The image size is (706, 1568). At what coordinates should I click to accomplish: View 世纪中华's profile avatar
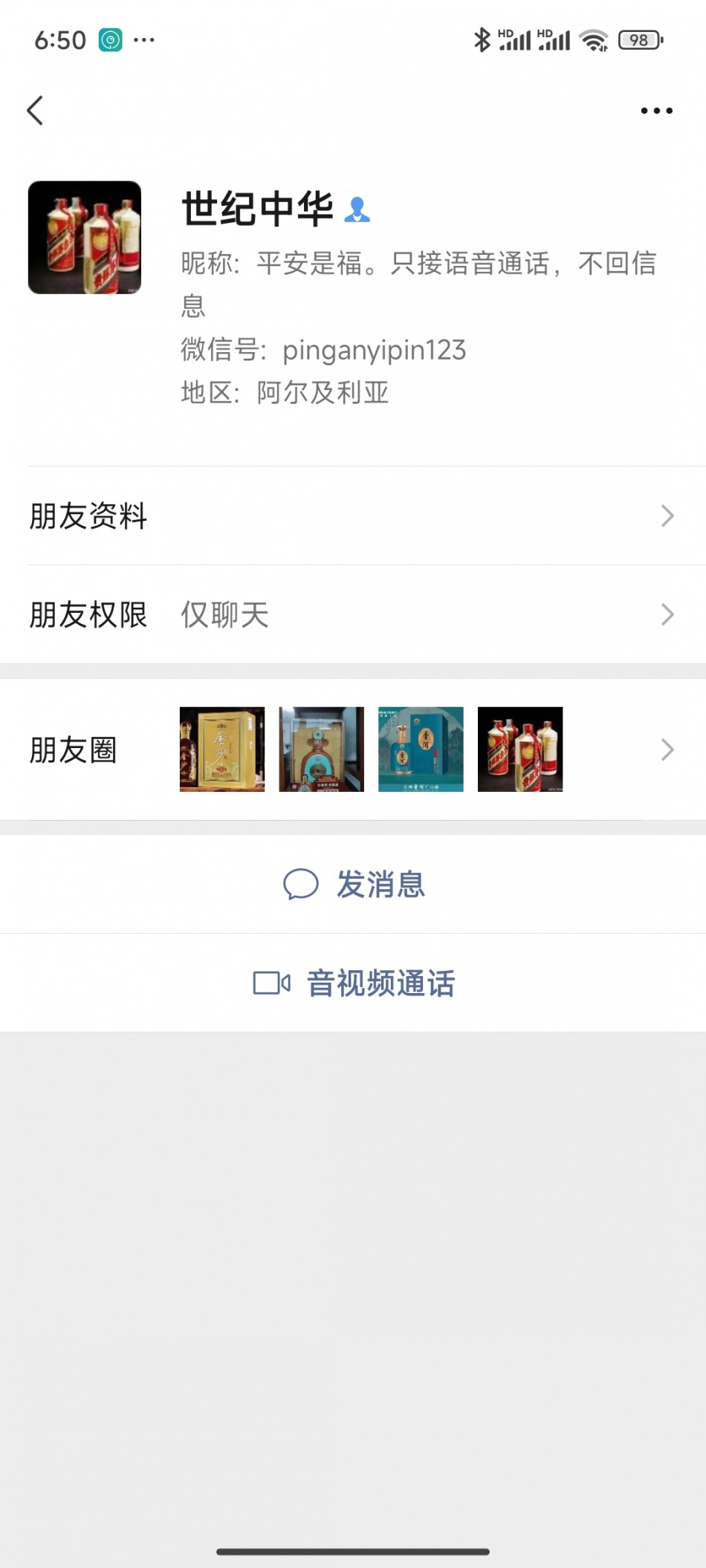tap(85, 238)
